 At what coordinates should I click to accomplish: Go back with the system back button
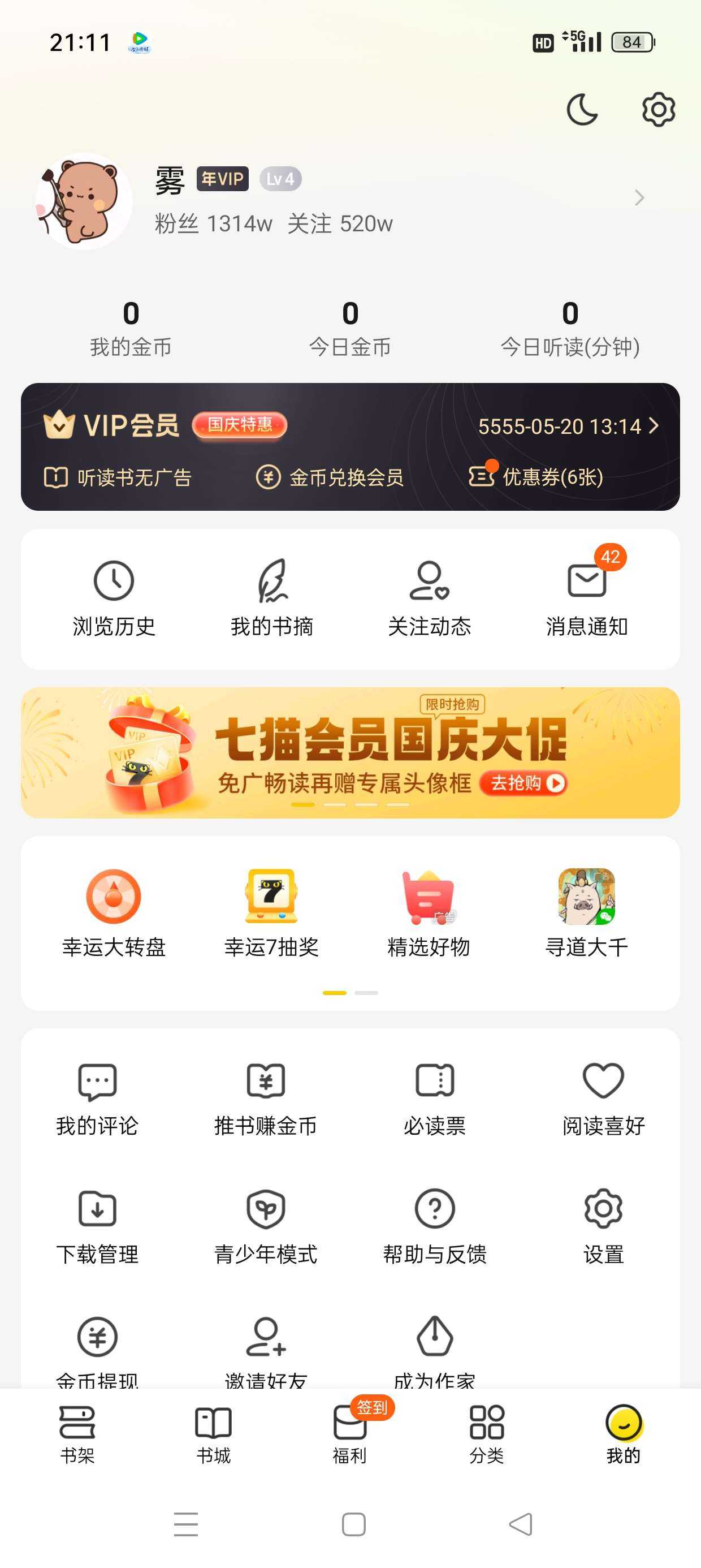point(521,1524)
